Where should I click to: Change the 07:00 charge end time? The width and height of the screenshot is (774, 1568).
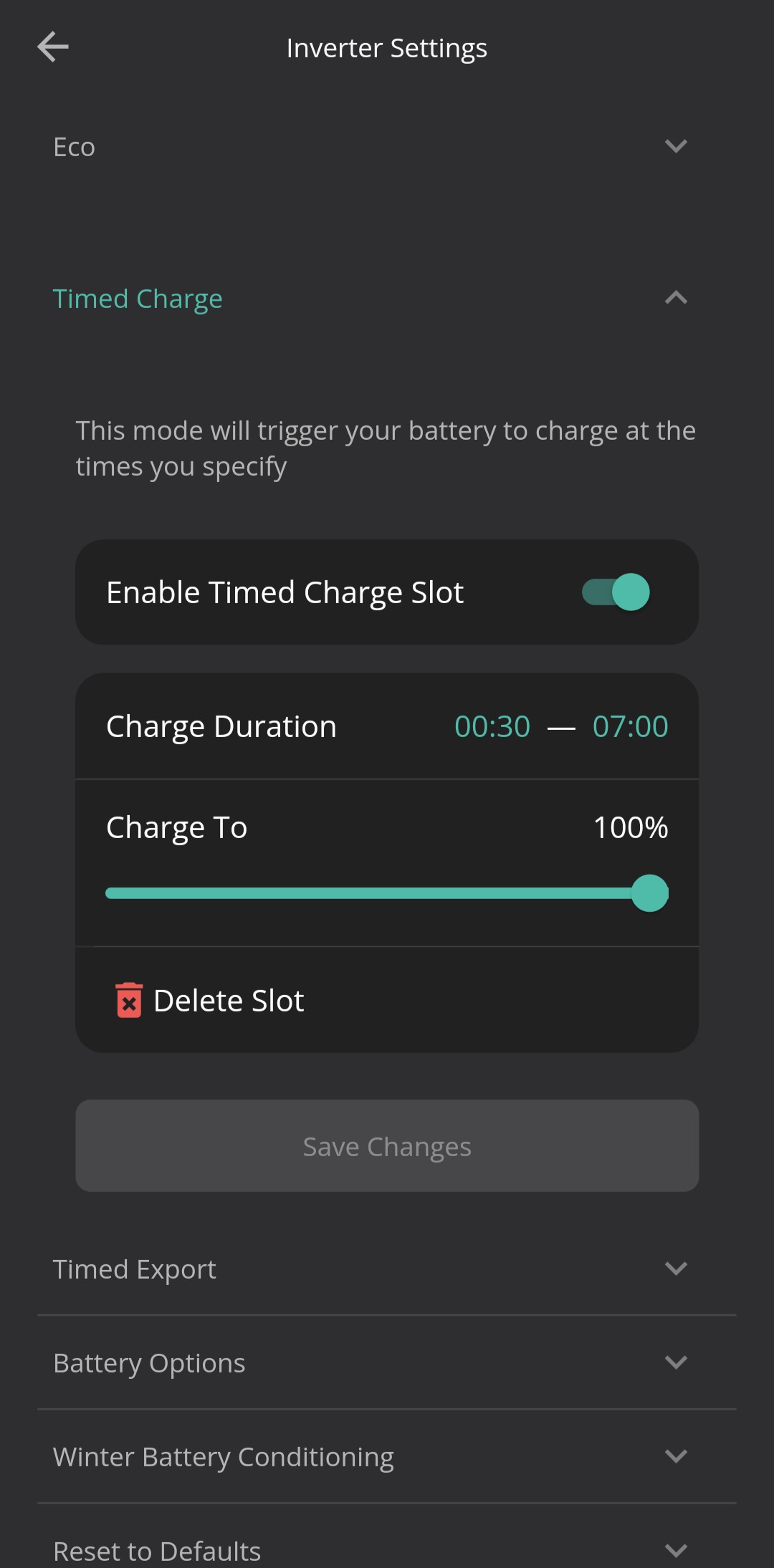630,726
